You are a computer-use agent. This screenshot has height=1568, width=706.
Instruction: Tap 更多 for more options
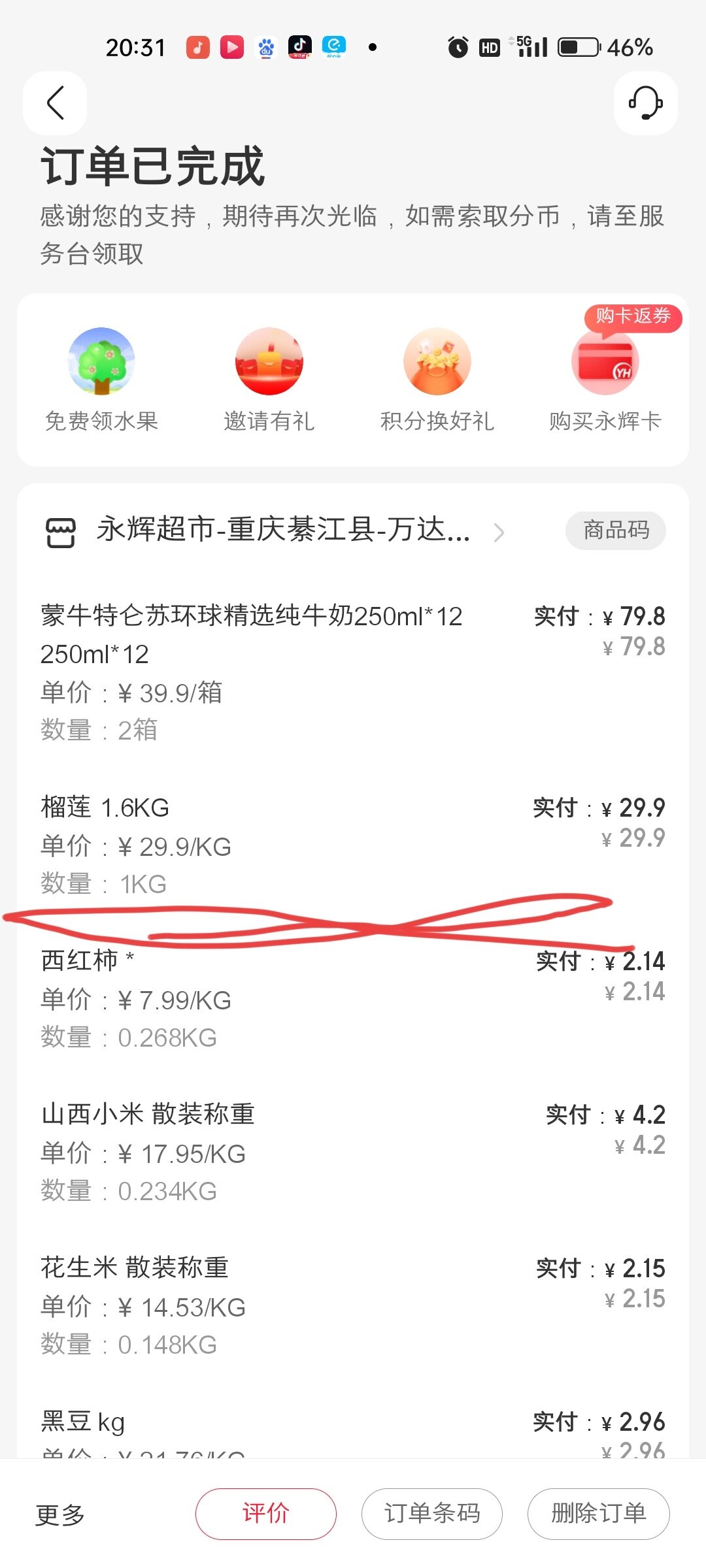pos(60,1514)
